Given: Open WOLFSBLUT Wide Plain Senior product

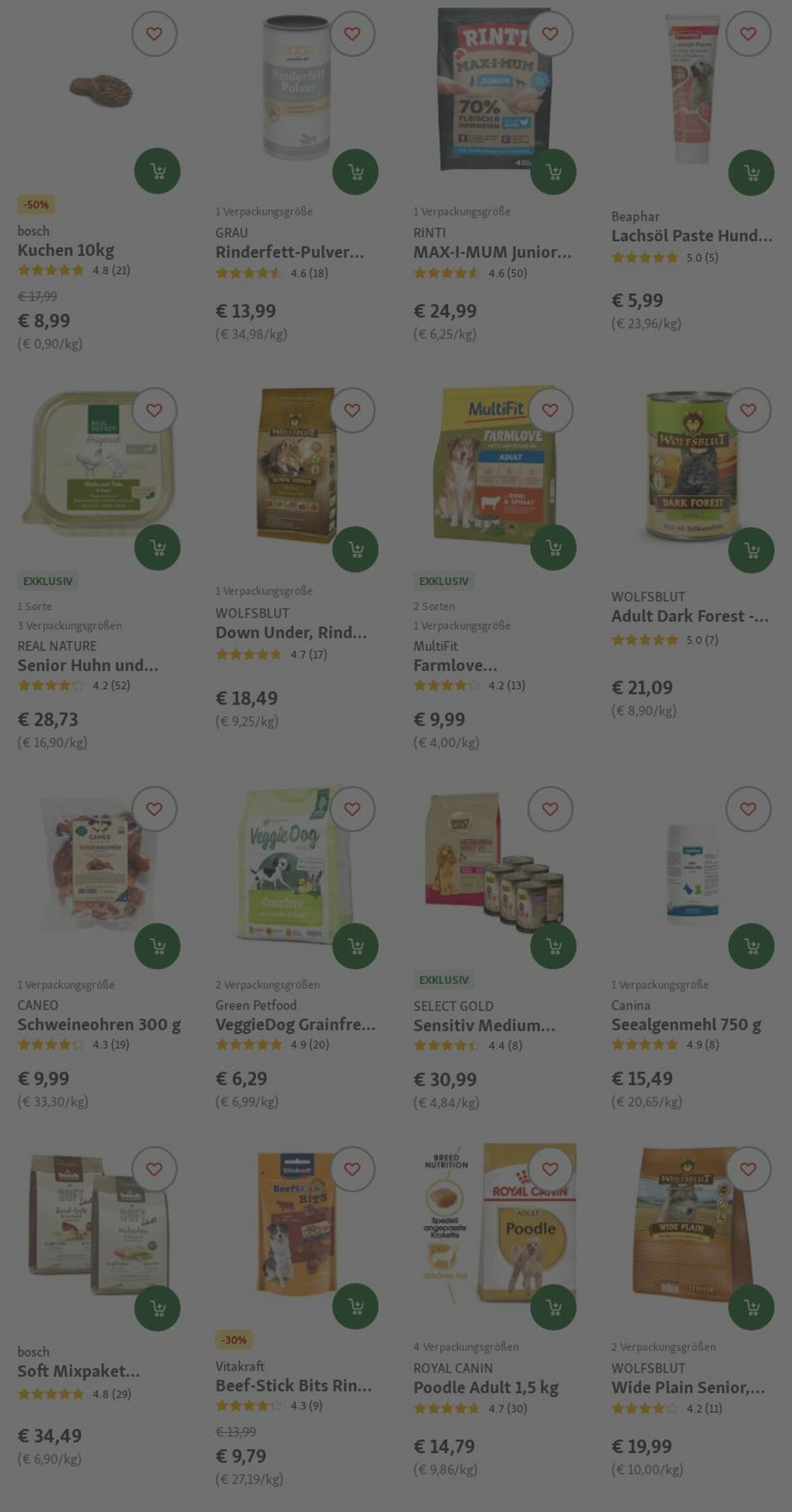Looking at the screenshot, I should click(687, 1387).
